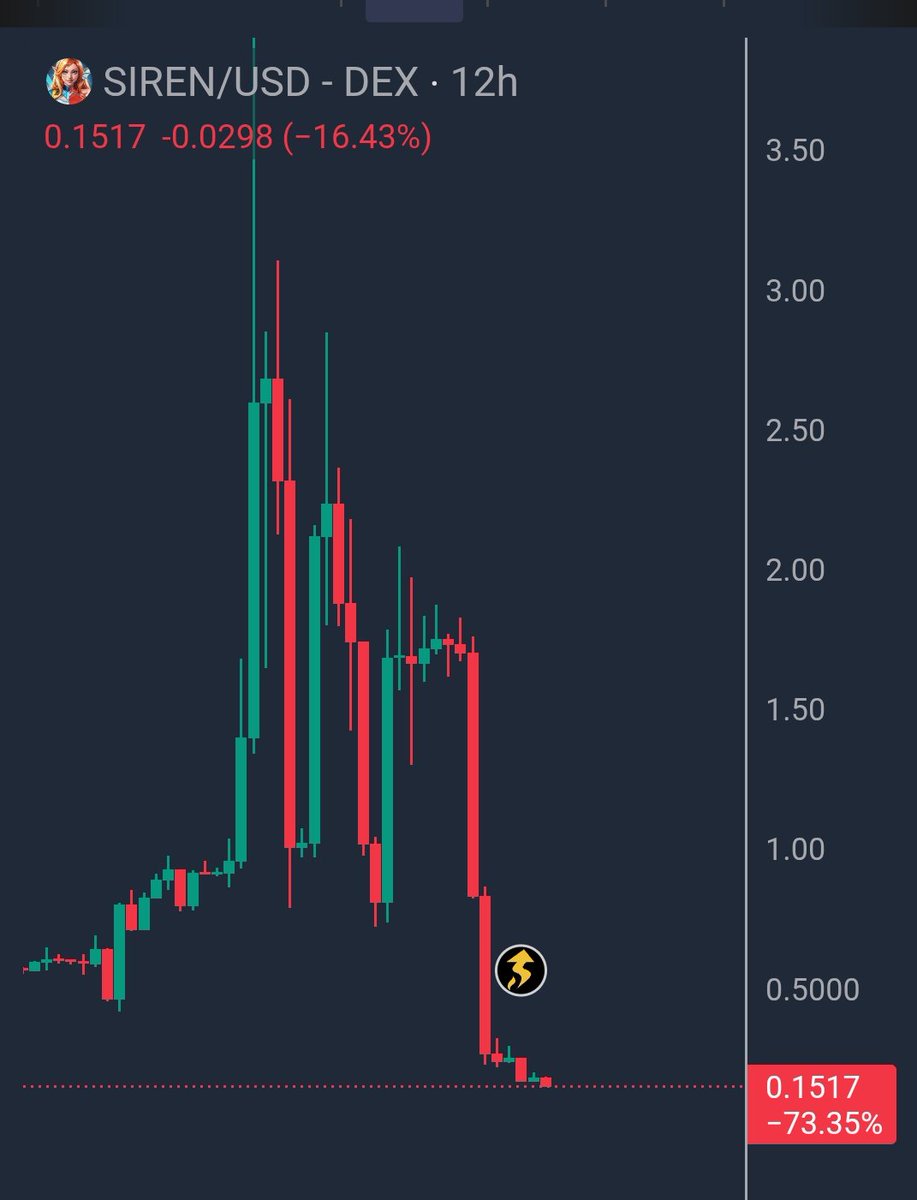The height and width of the screenshot is (1200, 917).
Task: Open the lightning bolt event marker on chart
Action: pos(521,969)
